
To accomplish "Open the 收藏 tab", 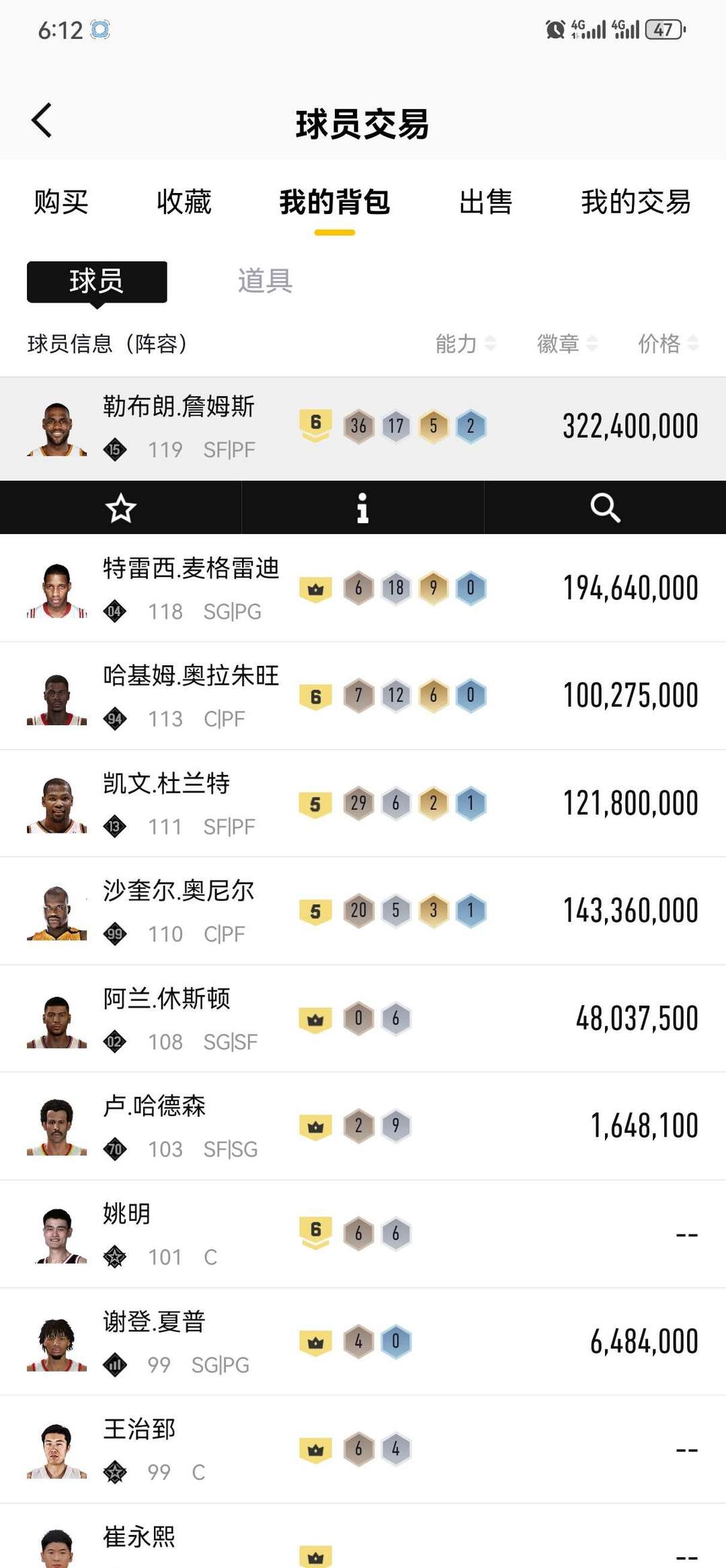I will click(184, 202).
